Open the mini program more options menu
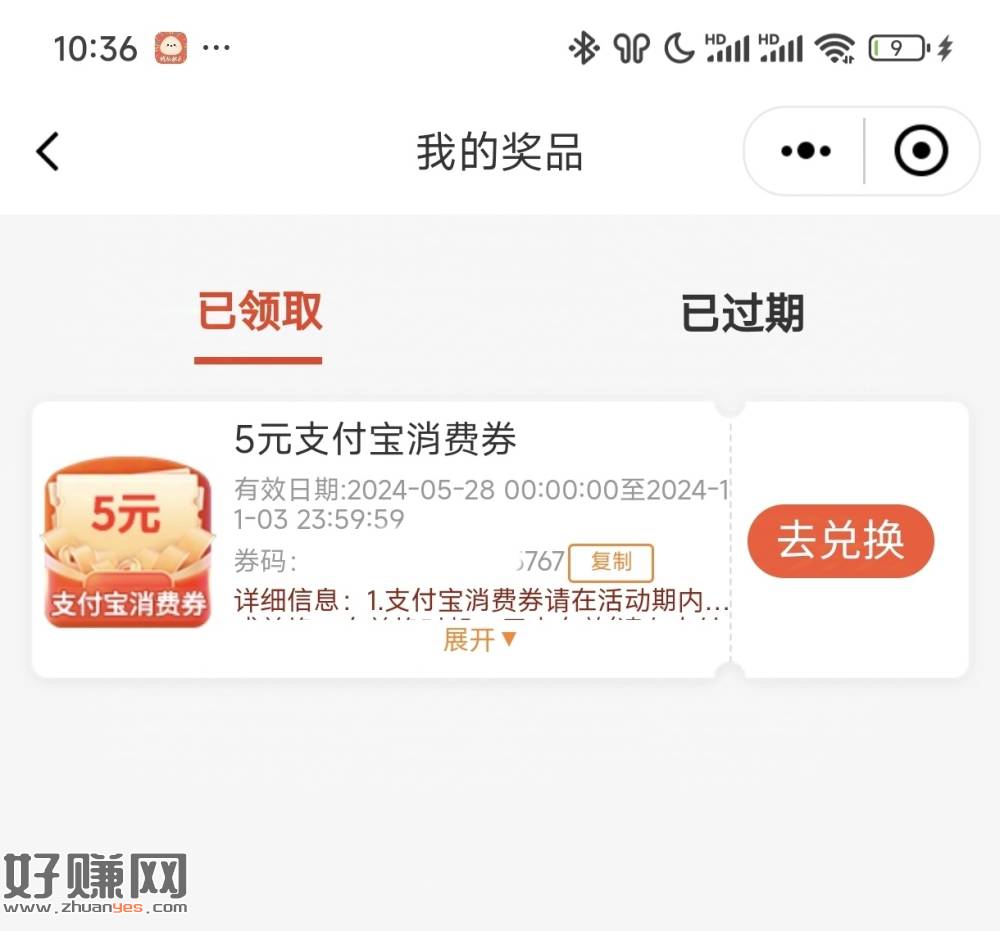Viewport: 1000px width, 931px height. coord(806,152)
